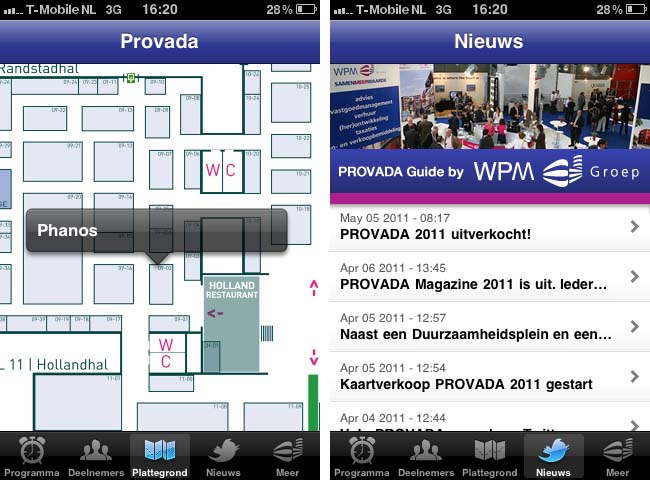Switch to Programma tab on the Nieuws screen
The height and width of the screenshot is (480, 650).
(x=362, y=456)
